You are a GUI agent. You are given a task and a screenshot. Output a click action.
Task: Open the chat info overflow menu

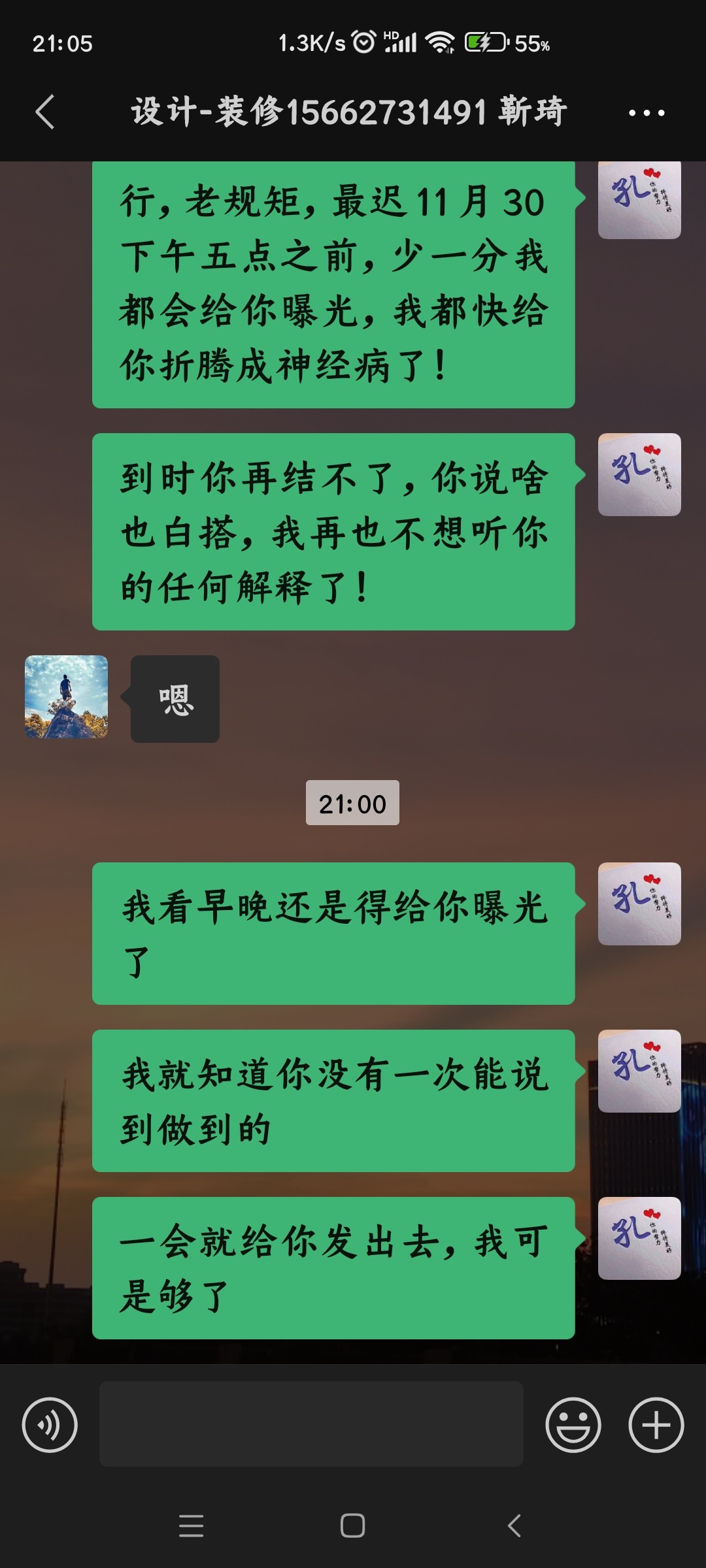[x=646, y=113]
